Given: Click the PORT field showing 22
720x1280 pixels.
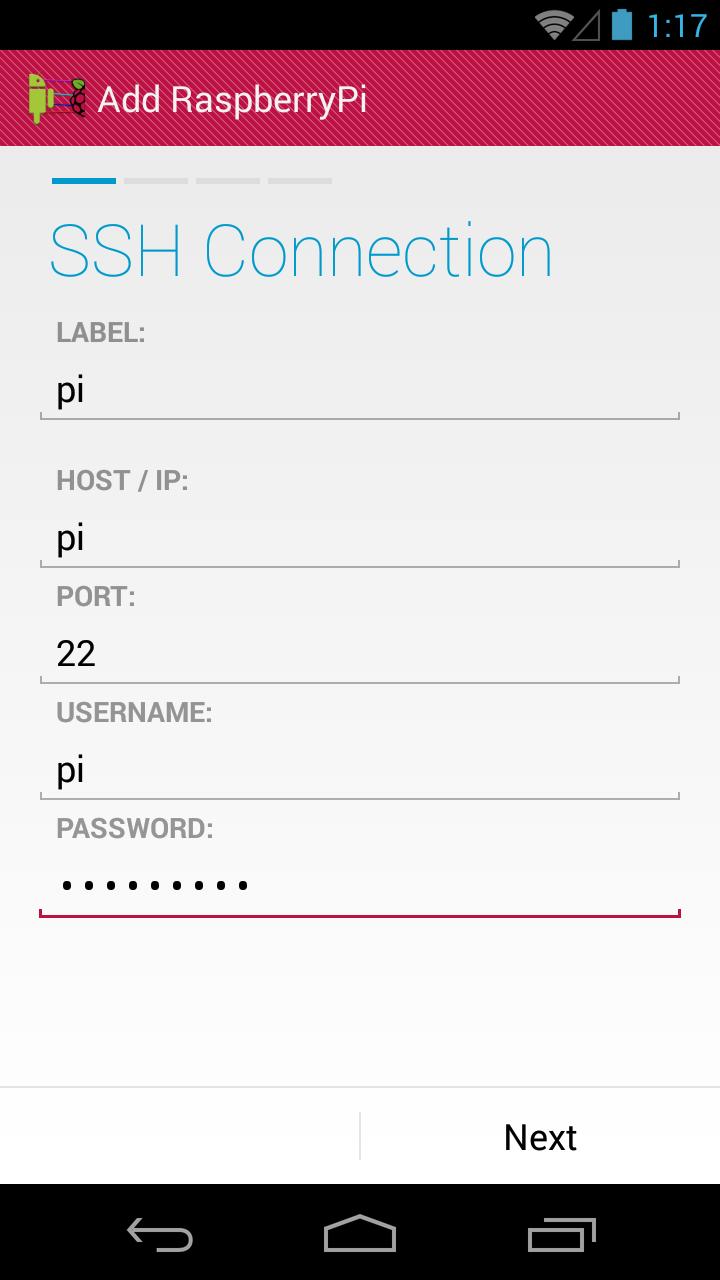Looking at the screenshot, I should pyautogui.click(x=360, y=655).
